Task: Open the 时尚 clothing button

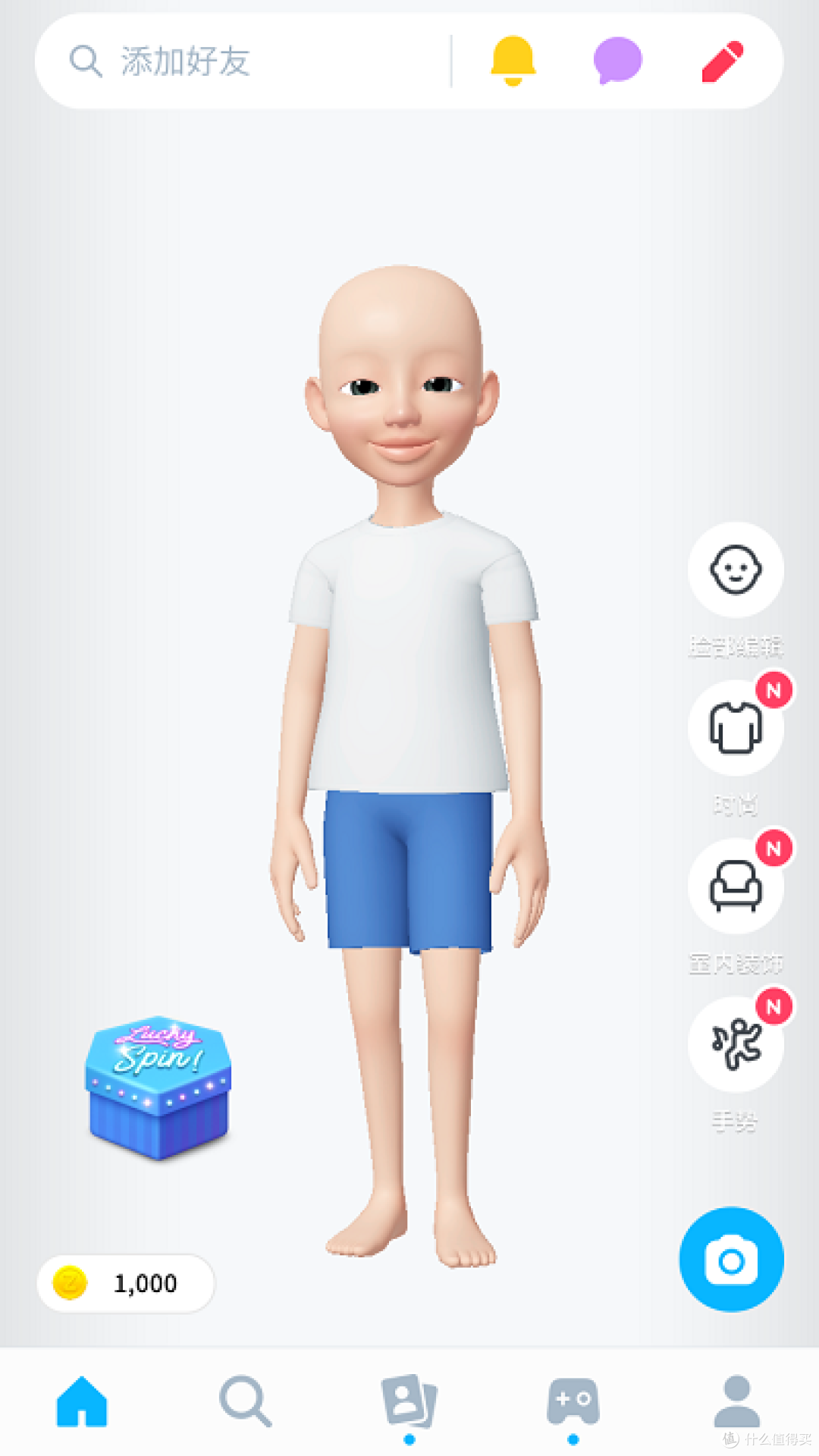Action: coord(736,728)
